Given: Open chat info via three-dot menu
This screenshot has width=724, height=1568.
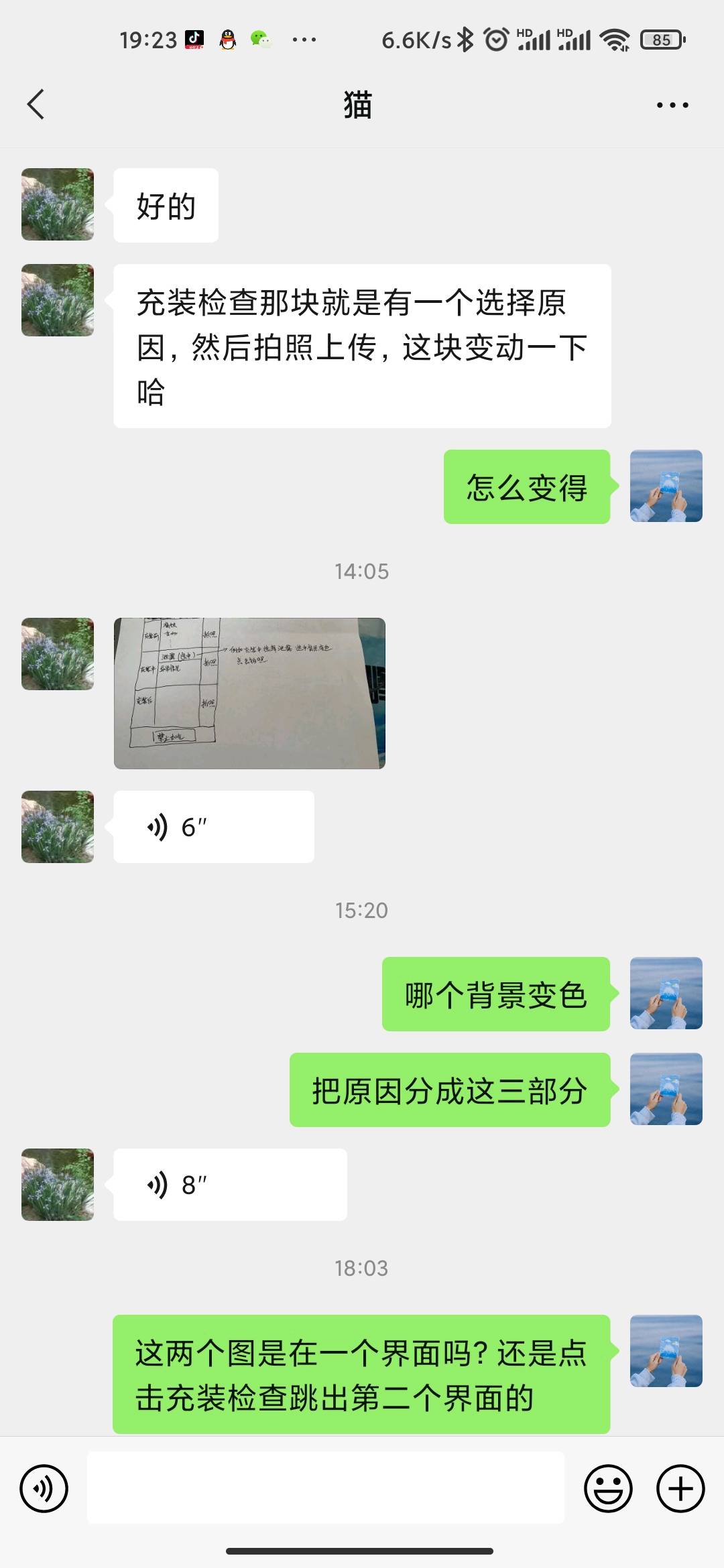Looking at the screenshot, I should click(672, 105).
